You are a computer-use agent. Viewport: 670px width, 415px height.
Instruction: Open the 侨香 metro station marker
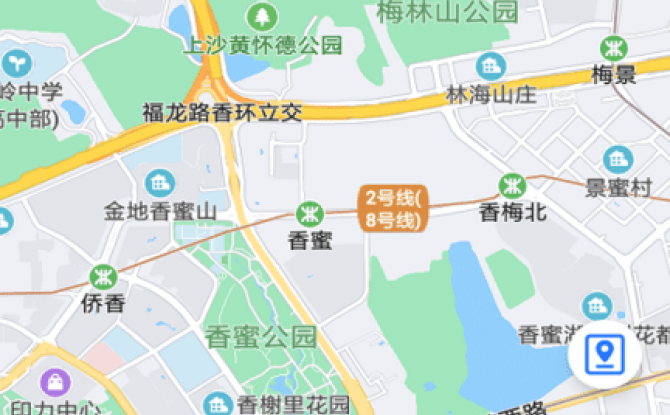click(103, 277)
